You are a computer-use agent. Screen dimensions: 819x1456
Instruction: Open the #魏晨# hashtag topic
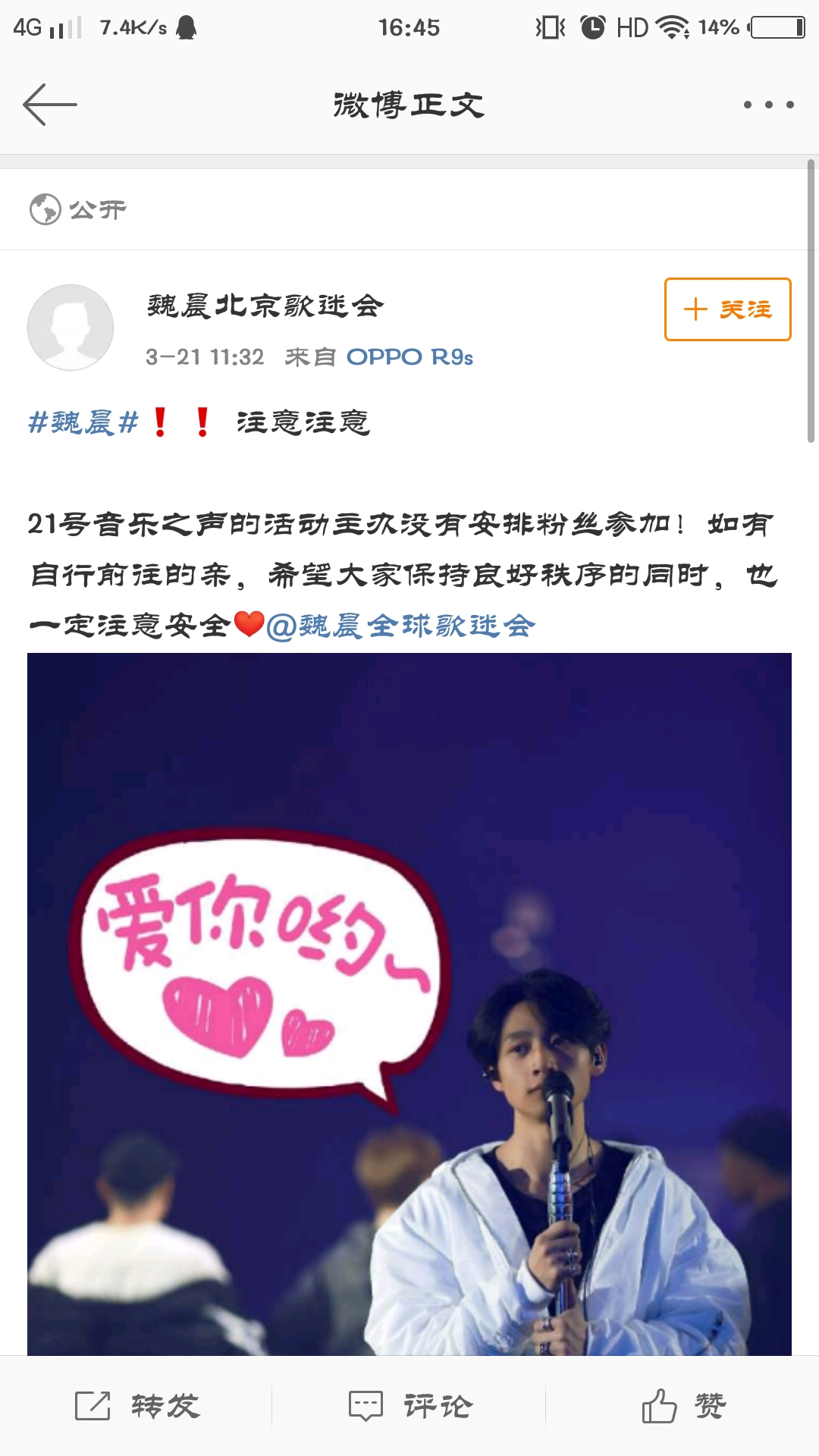pyautogui.click(x=83, y=422)
